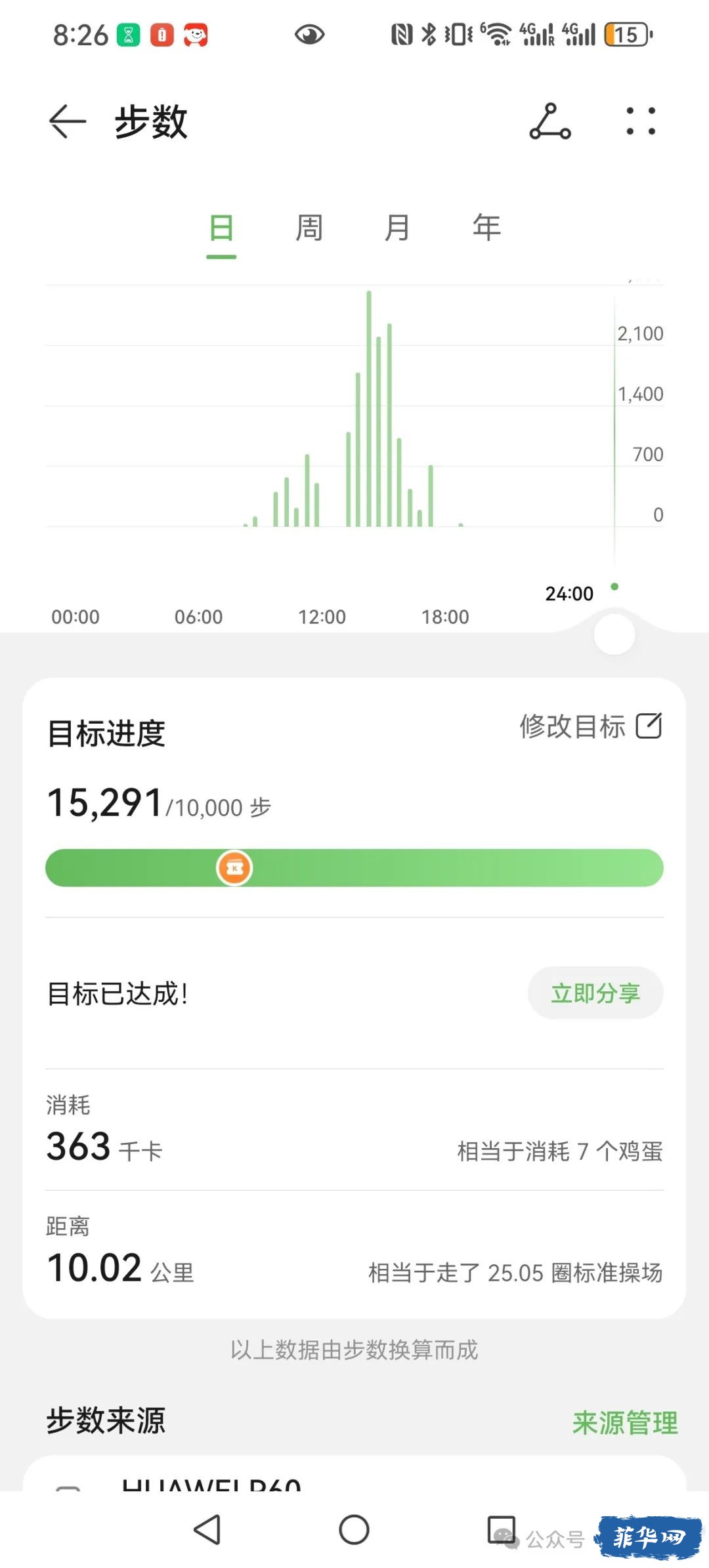Switch to the 月 tab
Screen dimensions: 709x1568
point(397,228)
